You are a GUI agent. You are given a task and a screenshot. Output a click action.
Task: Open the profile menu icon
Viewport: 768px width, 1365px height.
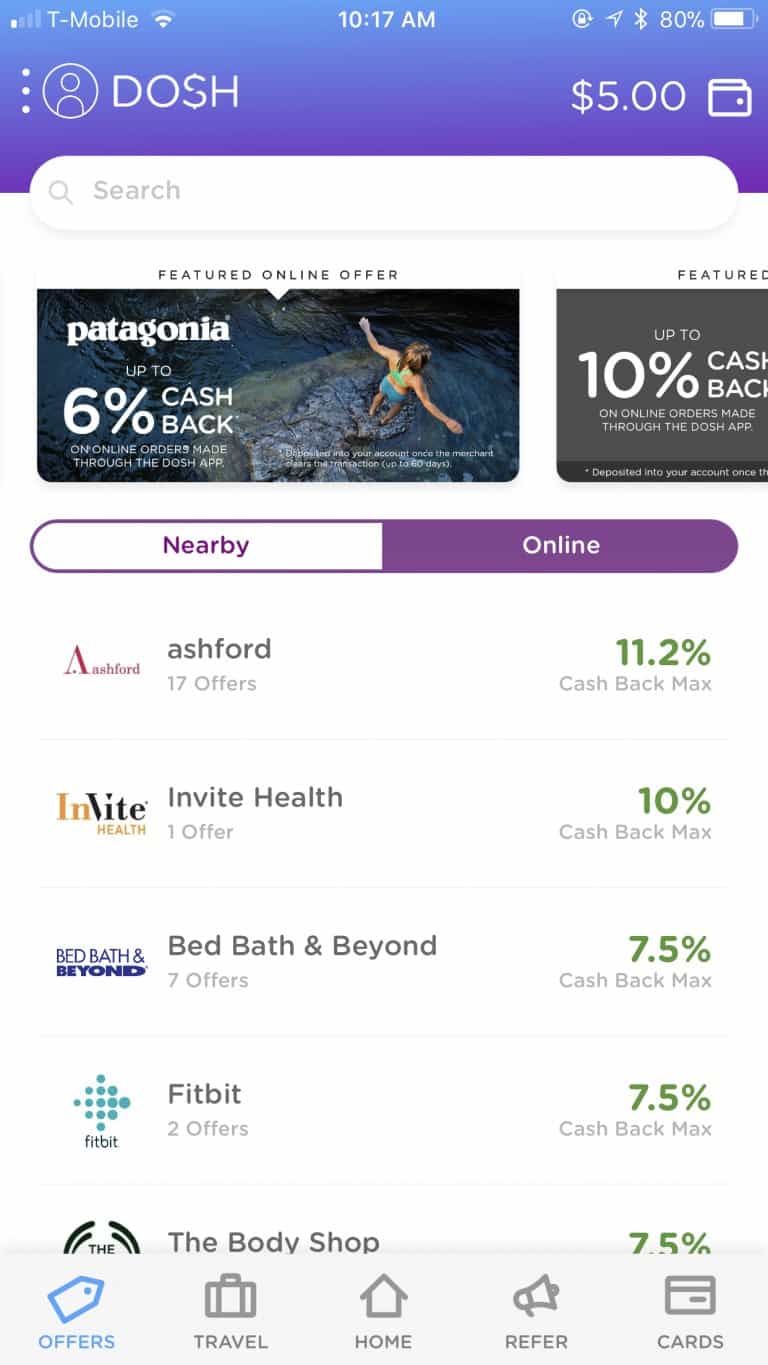click(70, 92)
